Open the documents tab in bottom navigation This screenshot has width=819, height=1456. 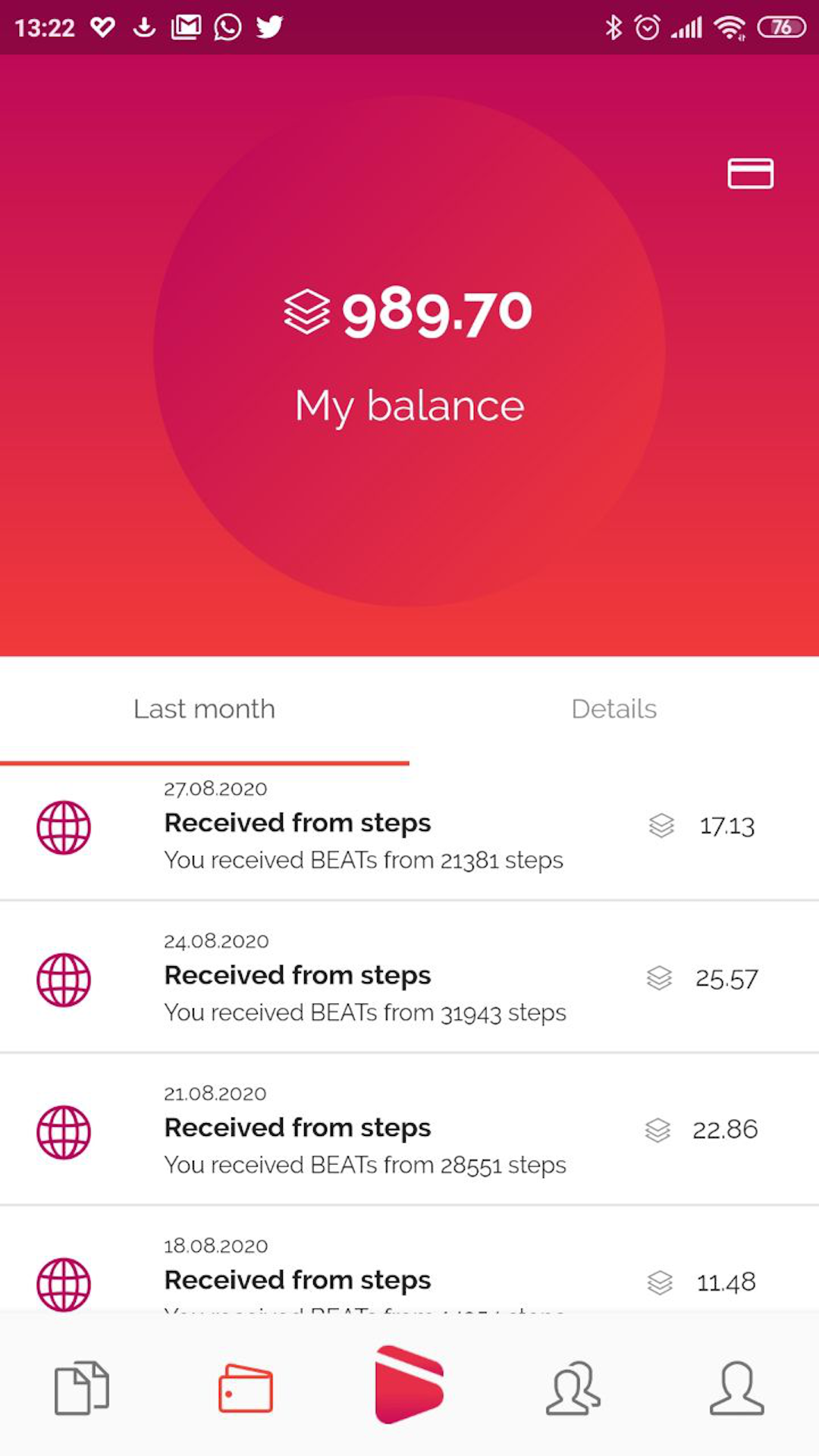click(82, 1388)
